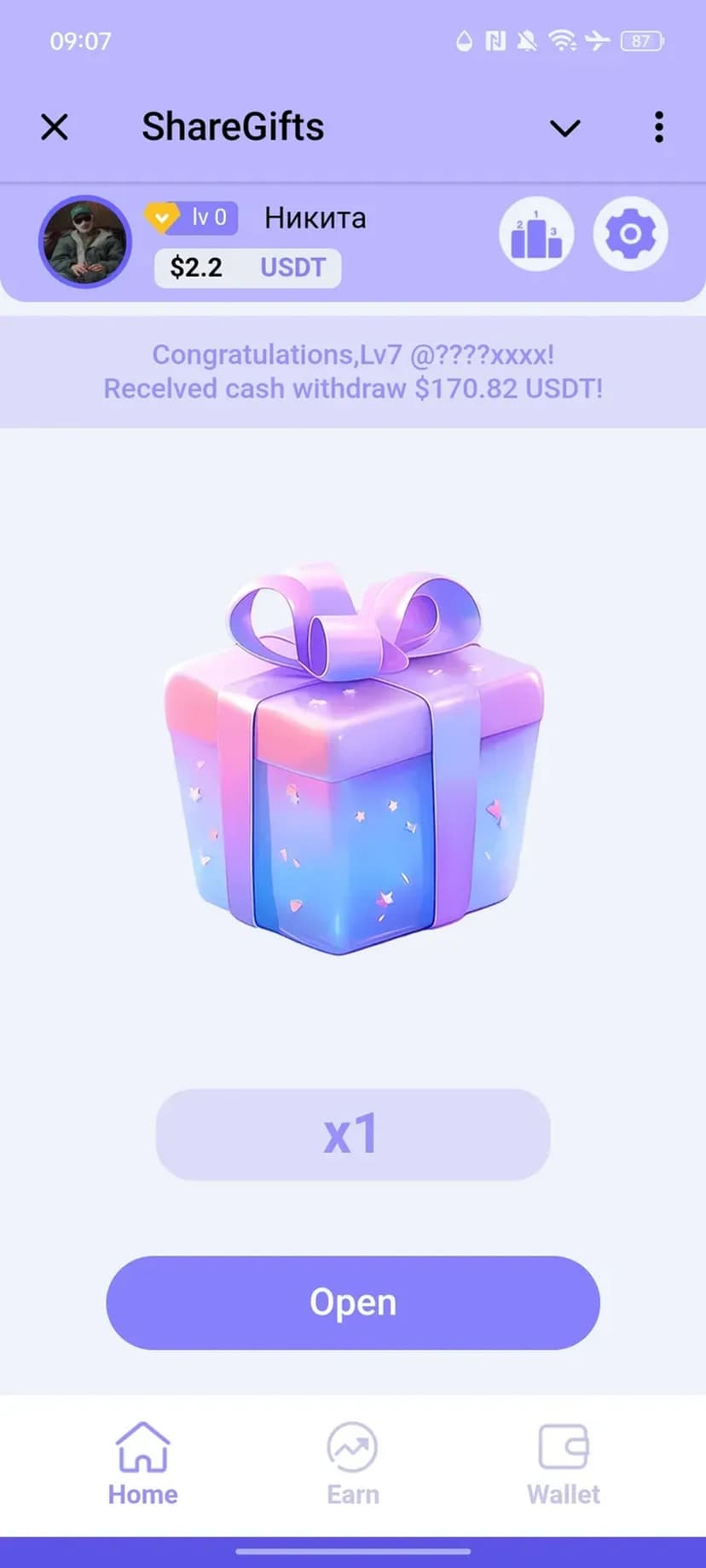This screenshot has width=706, height=1568.
Task: Tap the gift box
Action: point(353,758)
